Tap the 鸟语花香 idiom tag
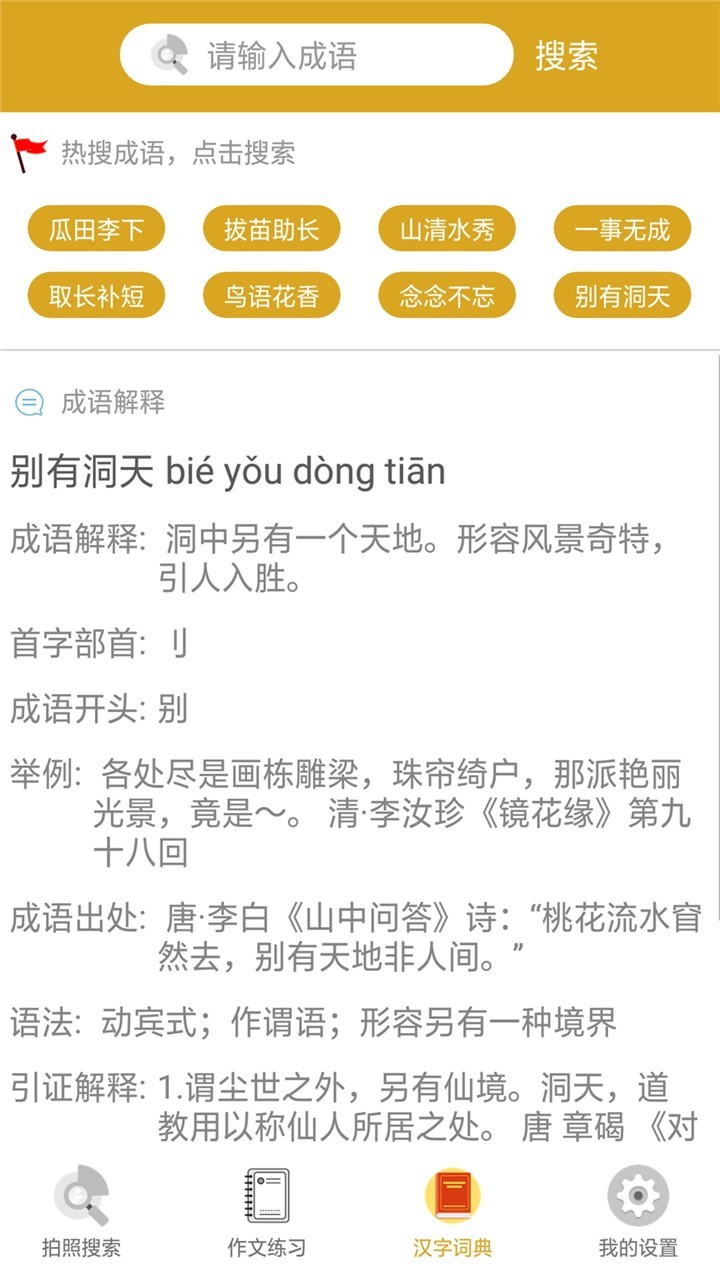720x1280 pixels. coord(272,295)
